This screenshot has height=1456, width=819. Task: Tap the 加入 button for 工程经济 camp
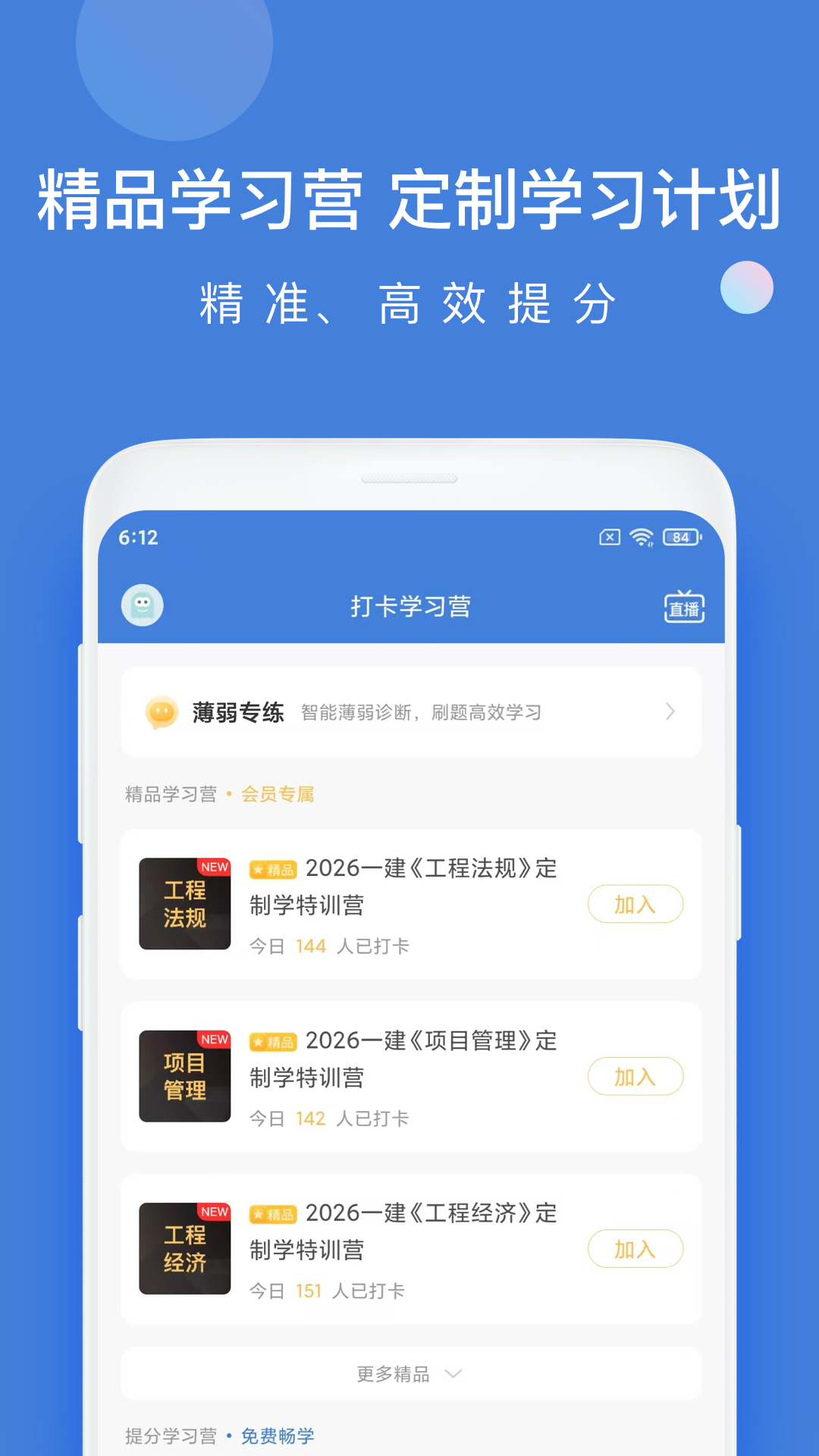point(635,1249)
